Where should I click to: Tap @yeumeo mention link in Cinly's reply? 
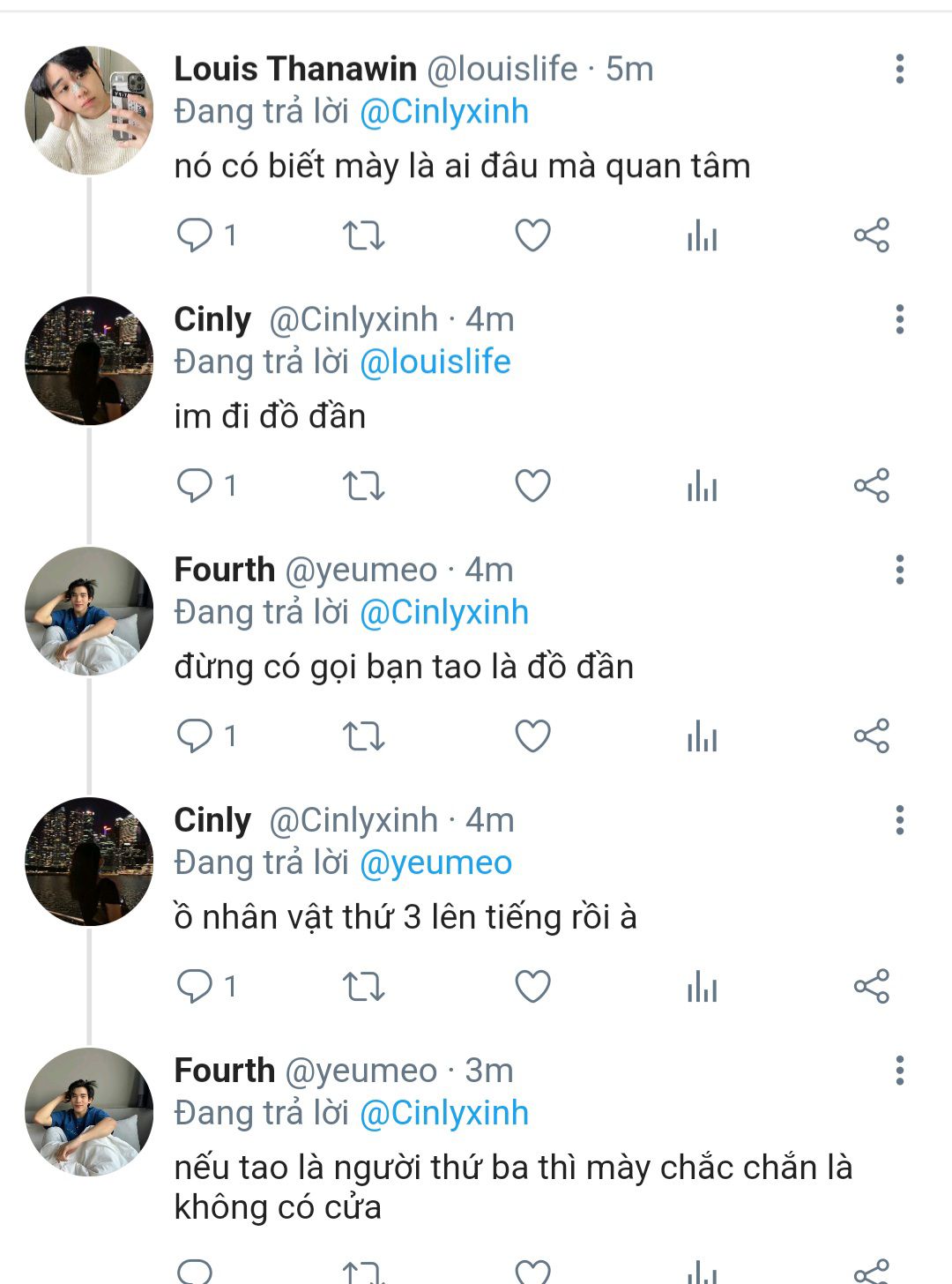435,863
